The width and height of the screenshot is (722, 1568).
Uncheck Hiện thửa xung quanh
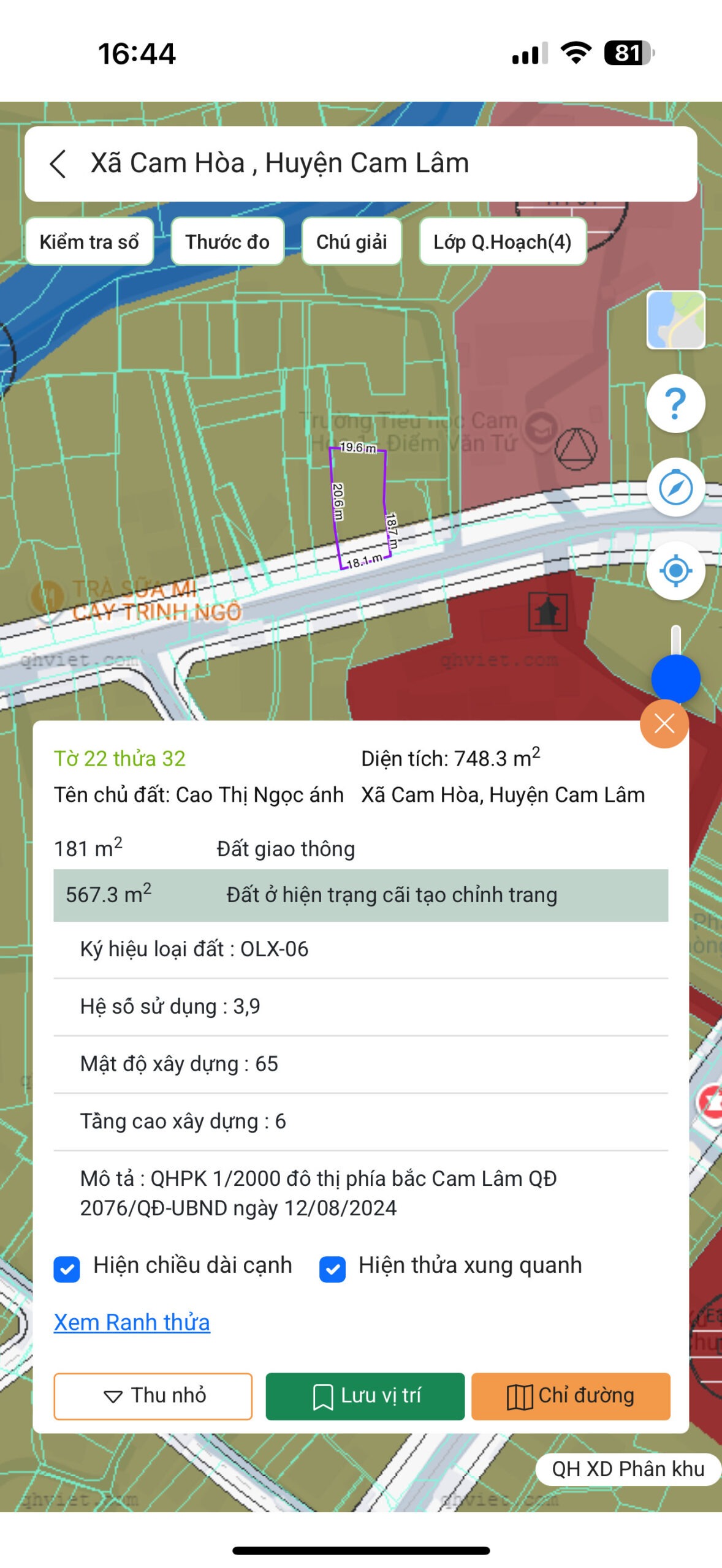pyautogui.click(x=332, y=1269)
